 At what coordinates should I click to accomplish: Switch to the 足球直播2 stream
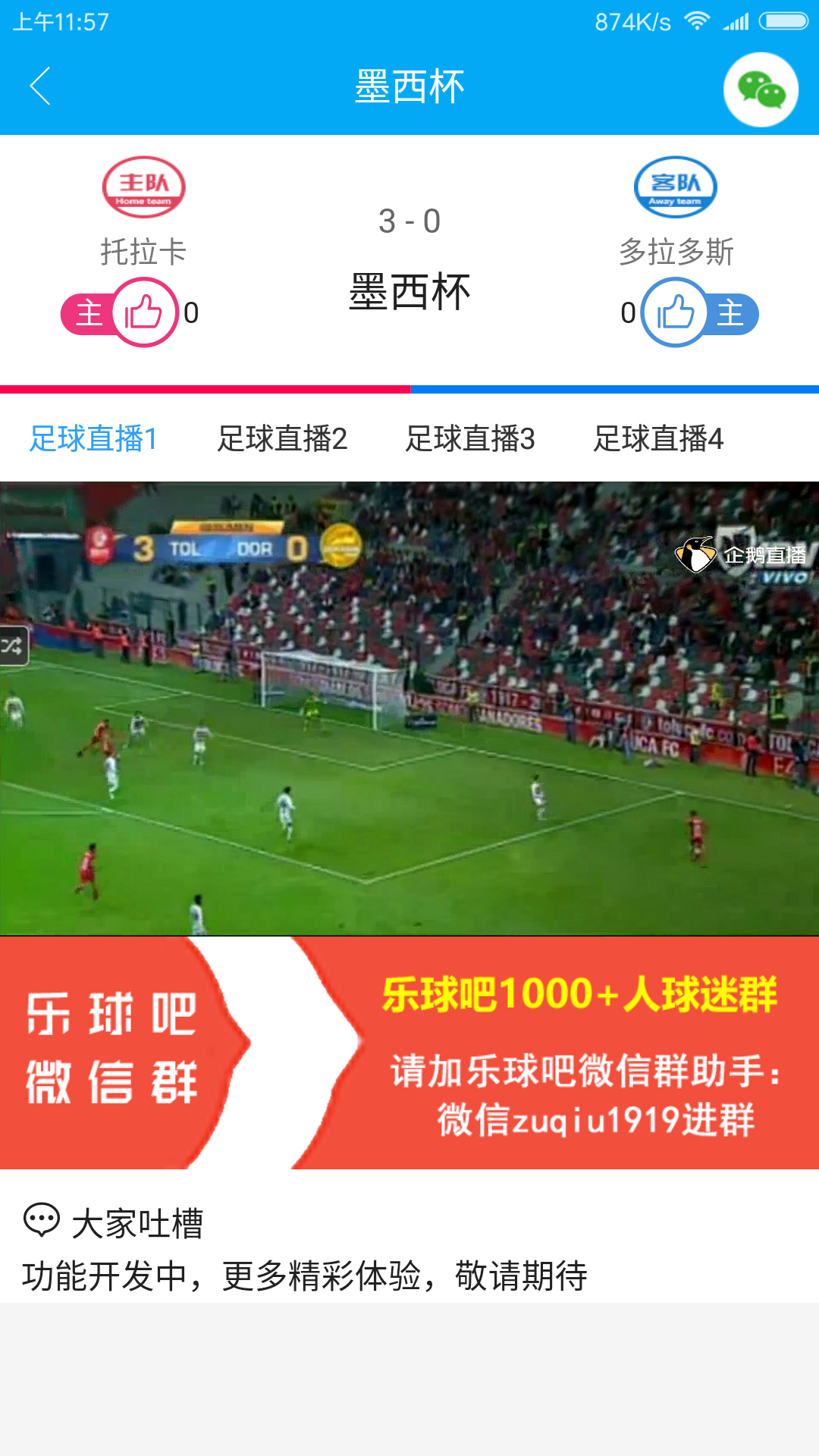pos(282,438)
